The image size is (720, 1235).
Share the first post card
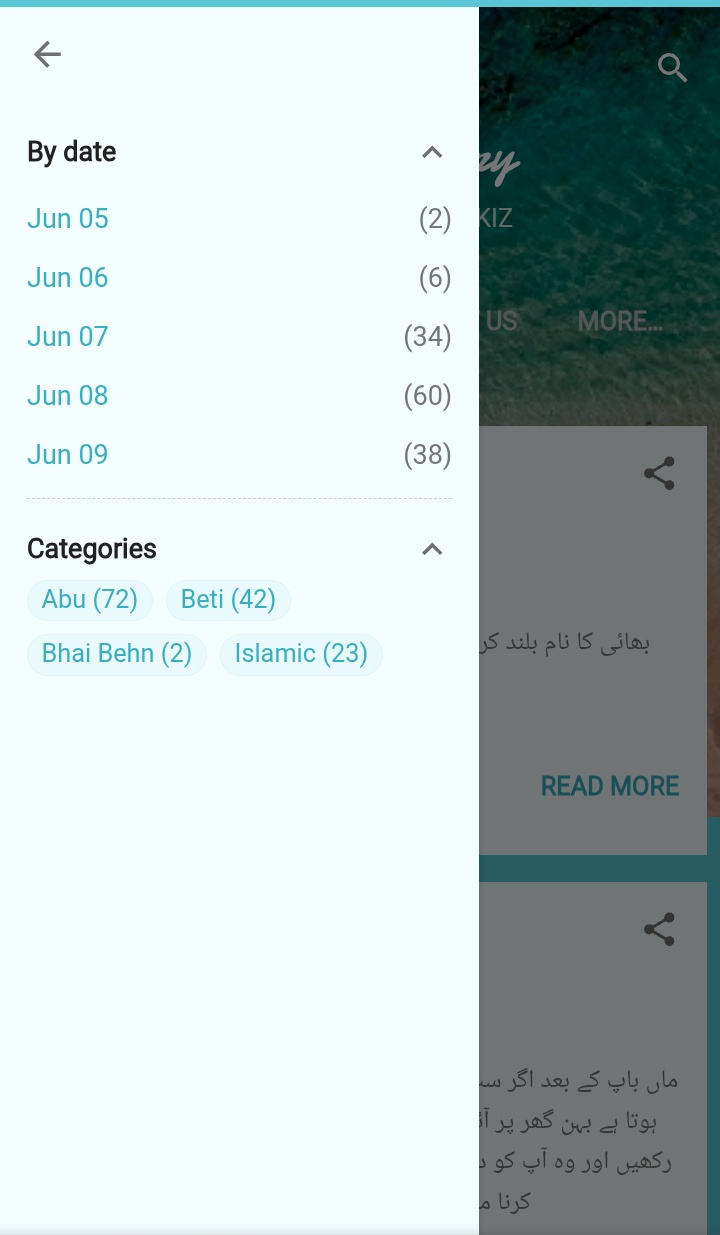click(x=659, y=473)
